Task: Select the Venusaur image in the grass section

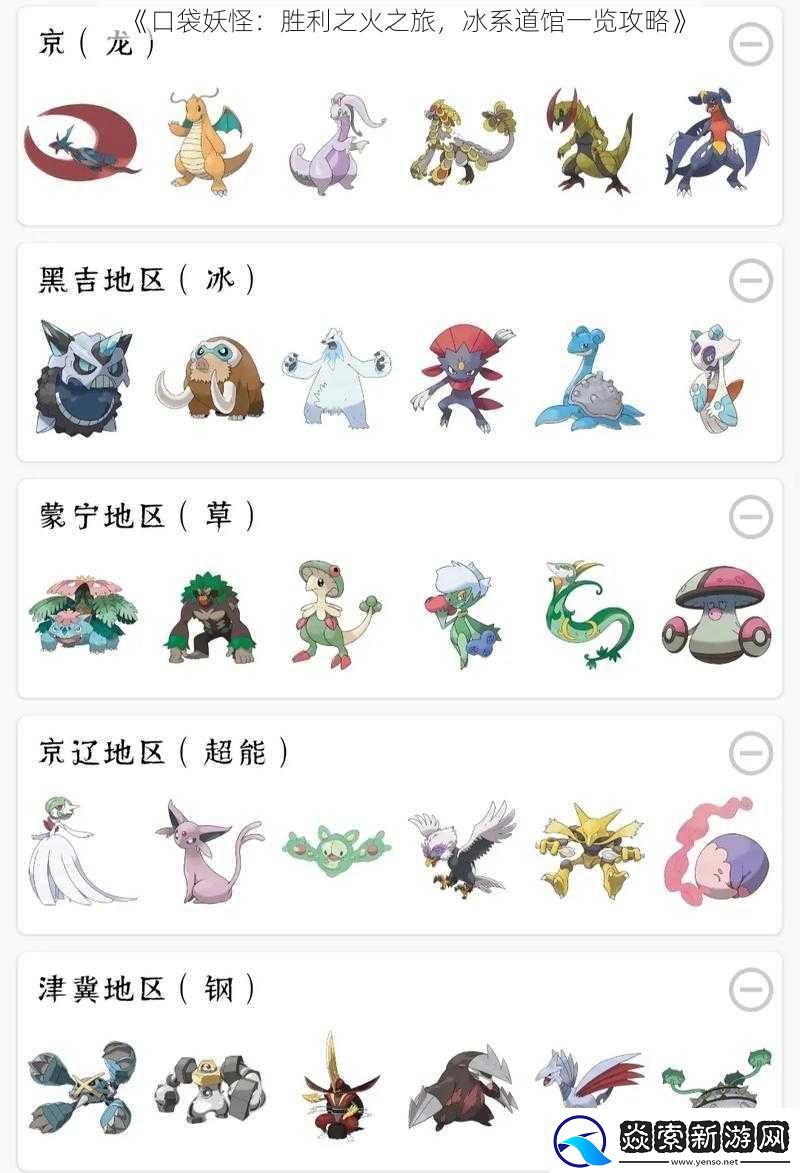Action: tap(85, 612)
